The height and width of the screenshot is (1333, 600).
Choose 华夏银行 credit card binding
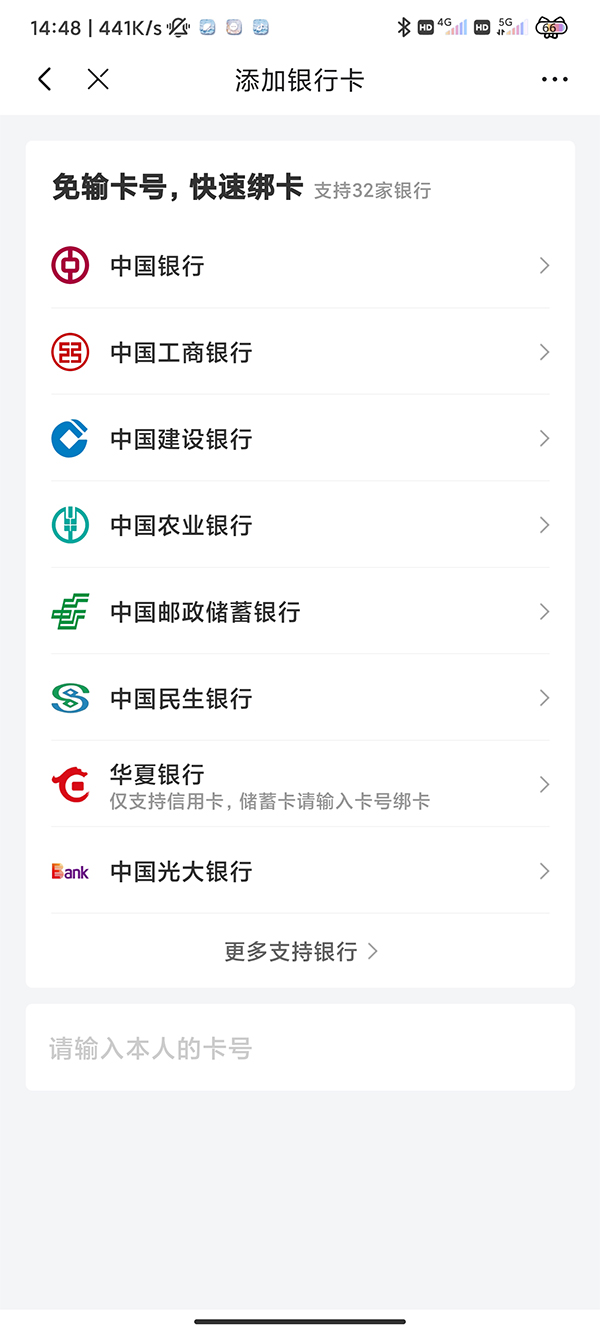coord(300,785)
